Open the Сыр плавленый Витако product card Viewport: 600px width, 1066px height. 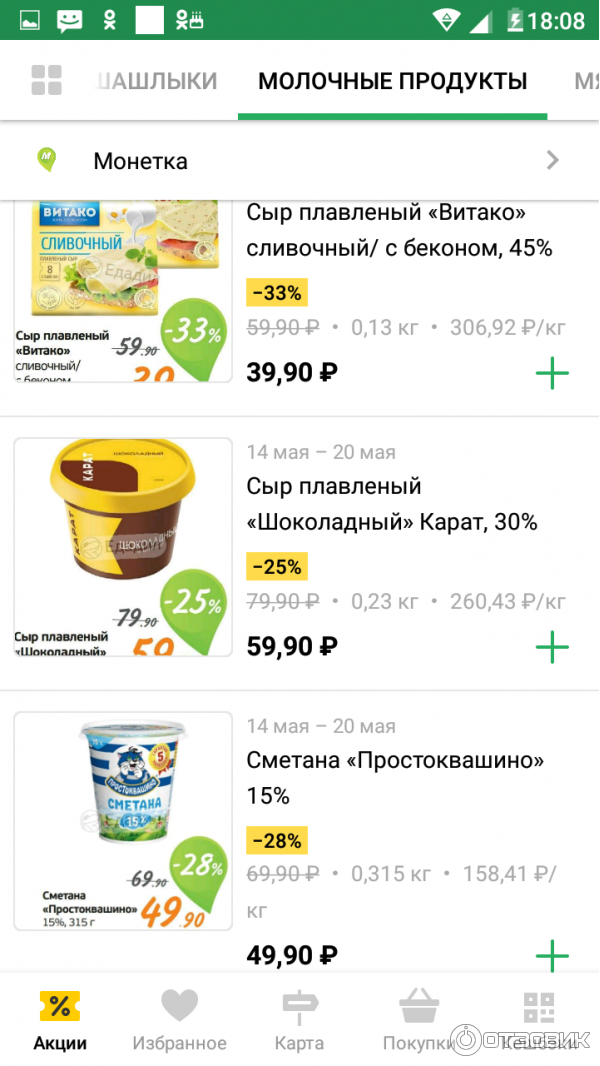click(x=398, y=230)
